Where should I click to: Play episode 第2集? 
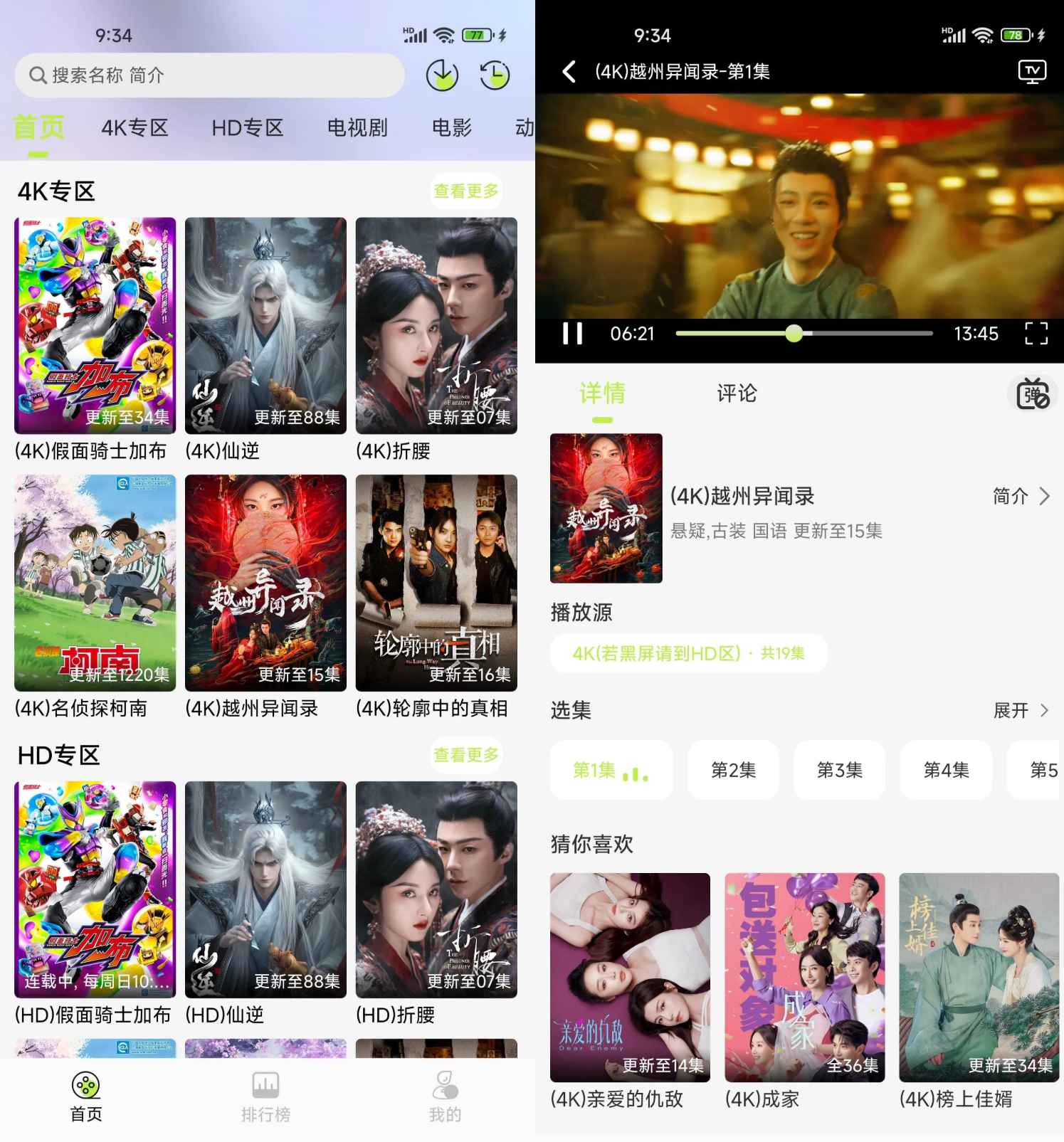tap(733, 770)
